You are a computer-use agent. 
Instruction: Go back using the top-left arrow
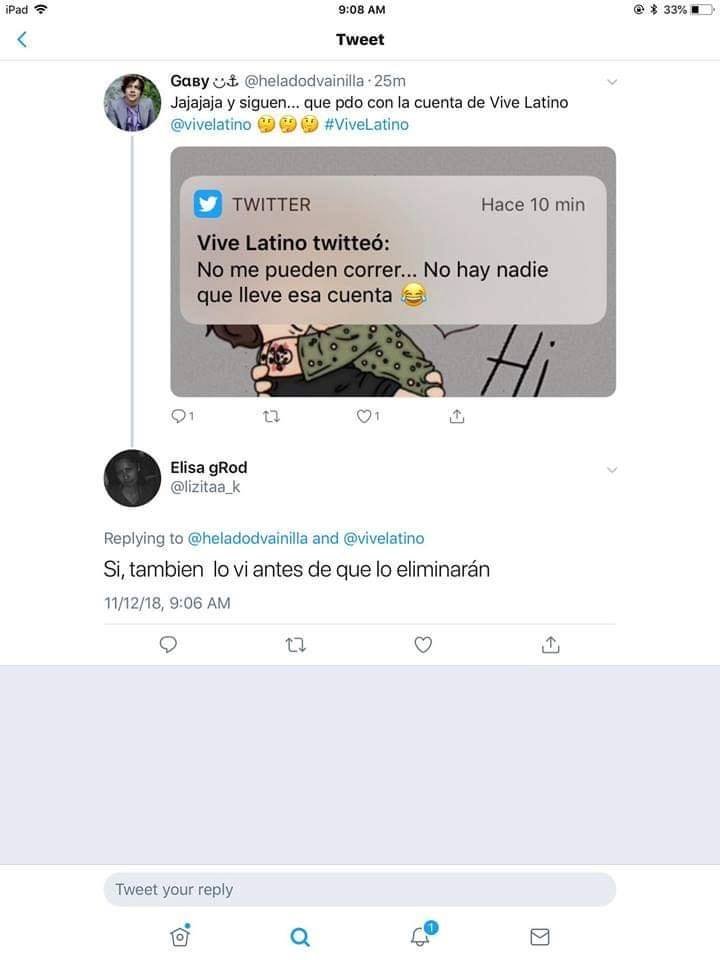(22, 40)
